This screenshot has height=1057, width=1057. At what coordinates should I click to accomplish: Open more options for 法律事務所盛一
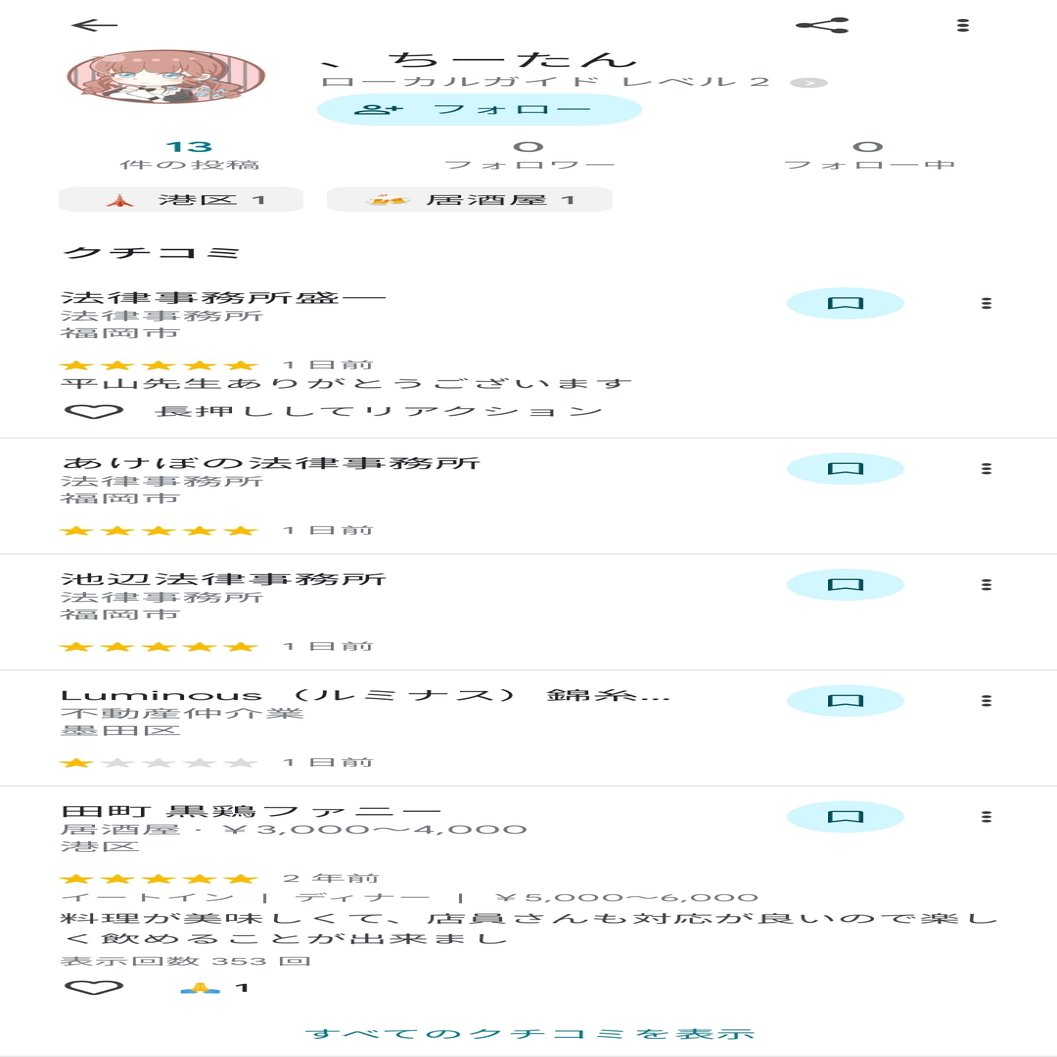point(986,303)
